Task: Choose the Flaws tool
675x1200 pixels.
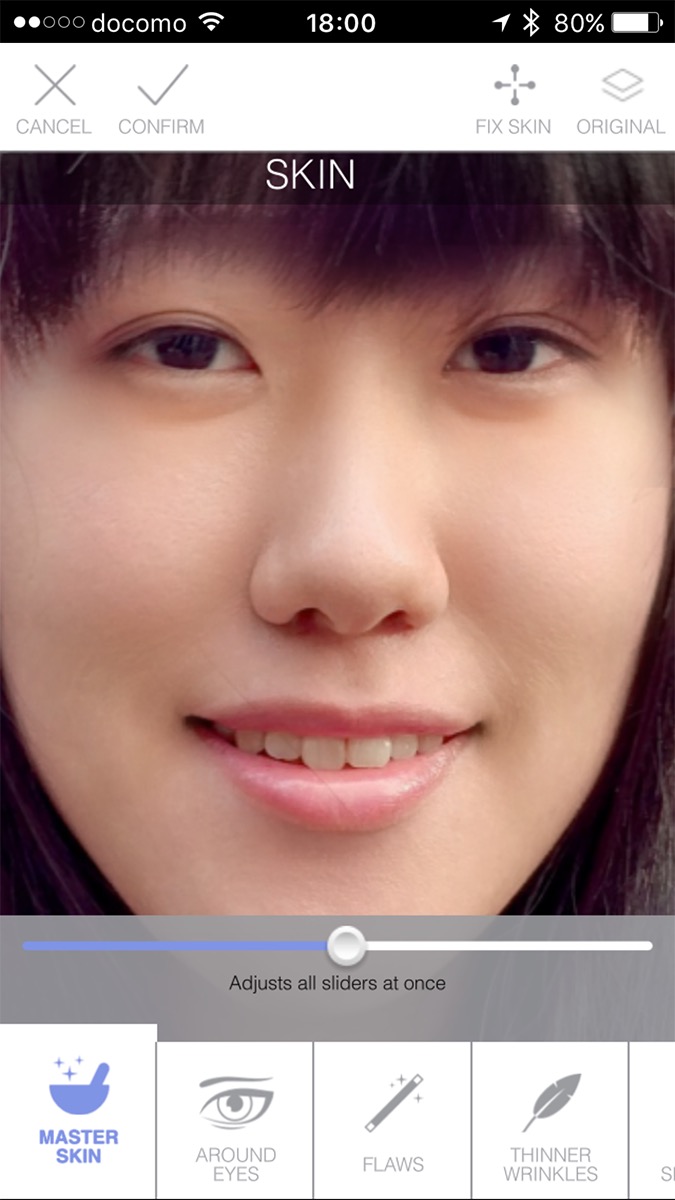Action: [x=393, y=1120]
